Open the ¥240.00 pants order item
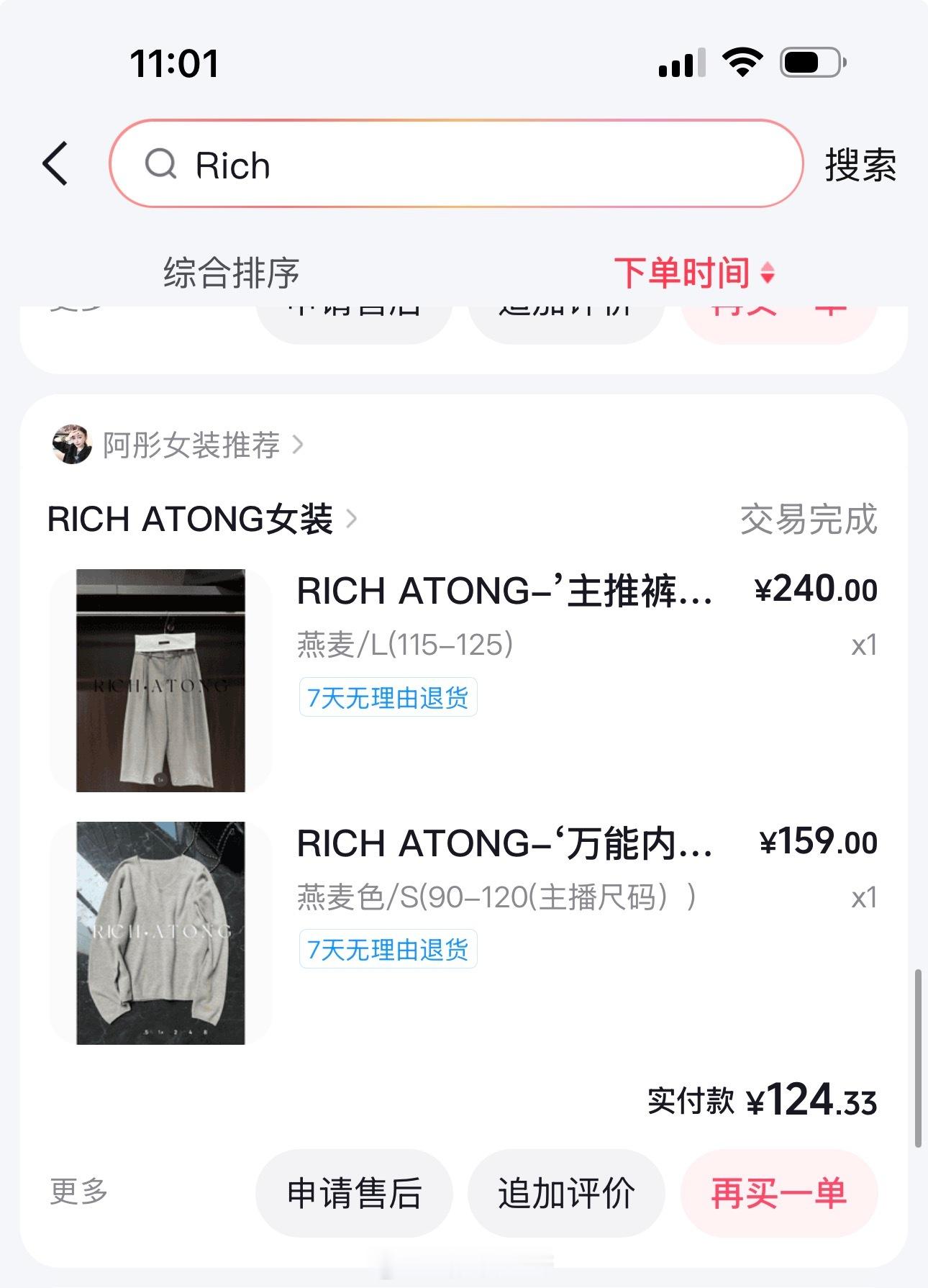 [463, 680]
